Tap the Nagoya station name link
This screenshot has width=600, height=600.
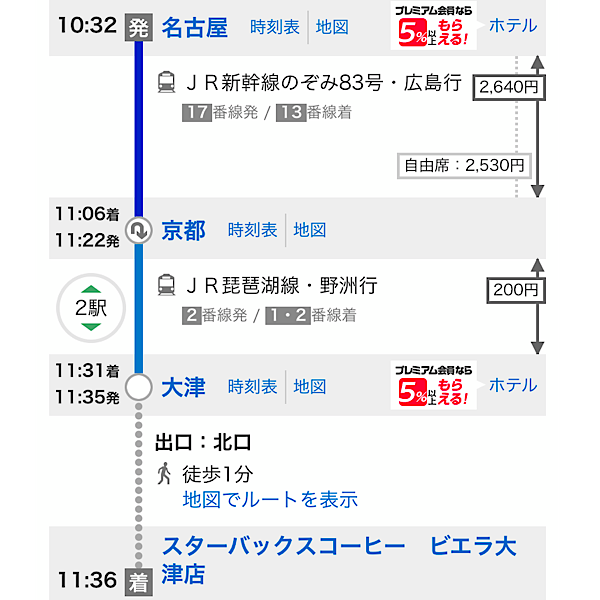195,27
